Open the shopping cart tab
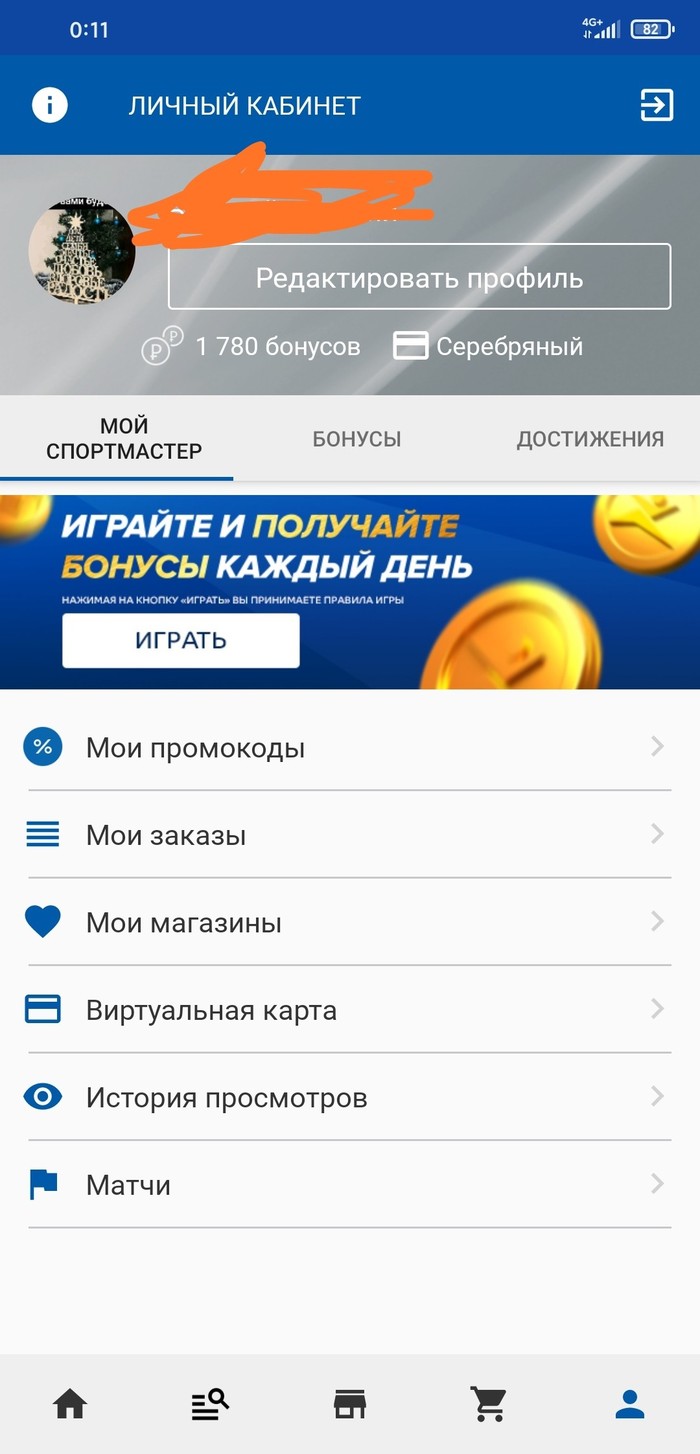The image size is (700, 1454). tap(489, 1404)
